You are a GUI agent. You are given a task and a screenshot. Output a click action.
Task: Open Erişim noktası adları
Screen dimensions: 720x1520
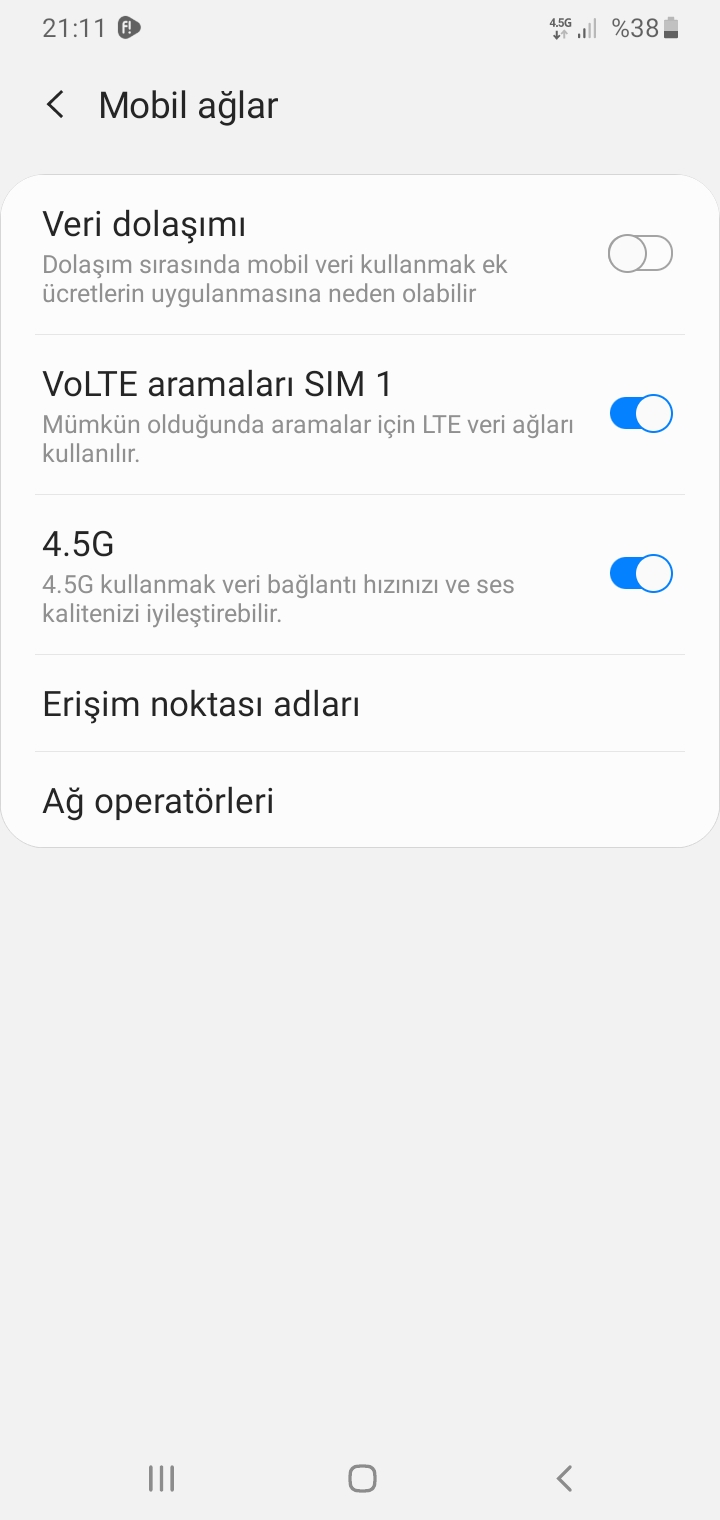pos(360,704)
